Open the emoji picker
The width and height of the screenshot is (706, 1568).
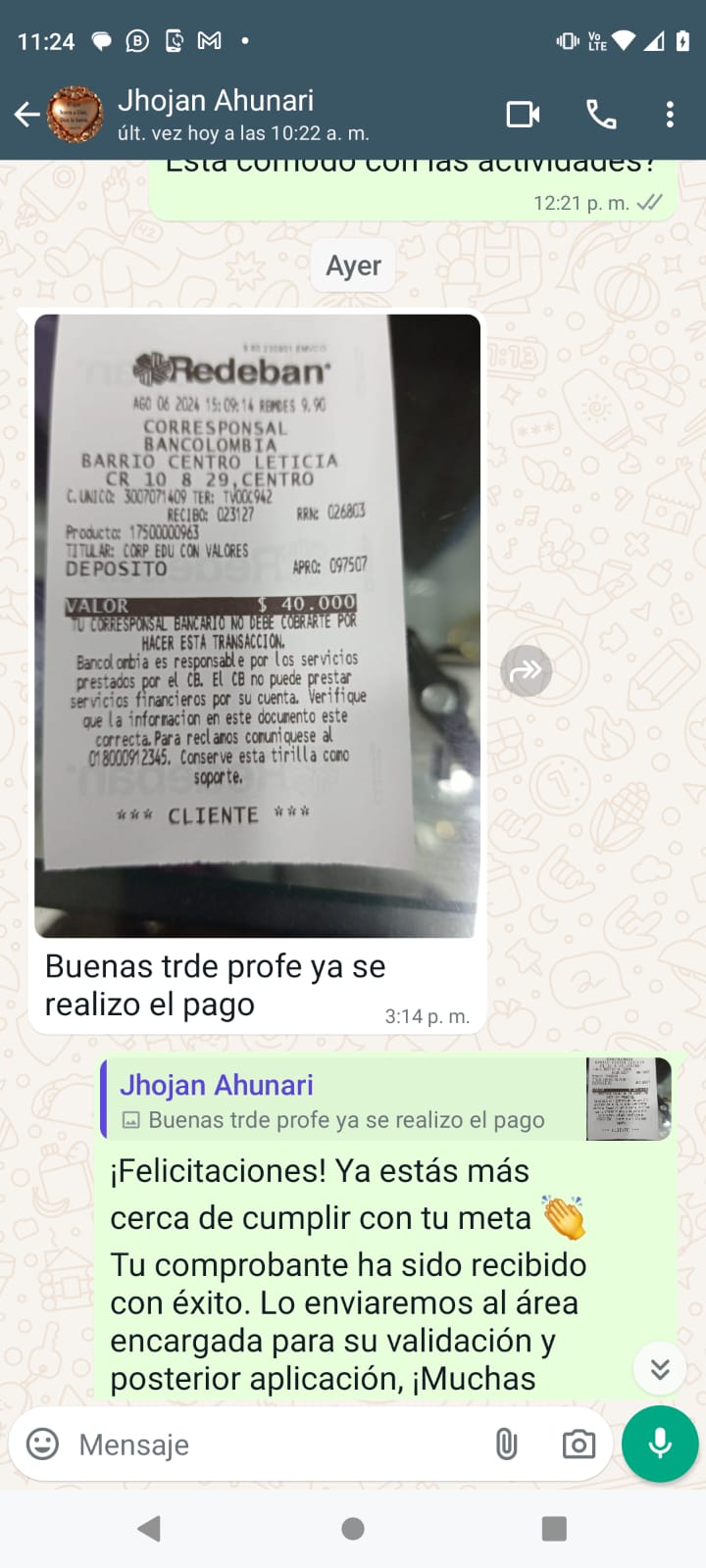click(42, 1444)
